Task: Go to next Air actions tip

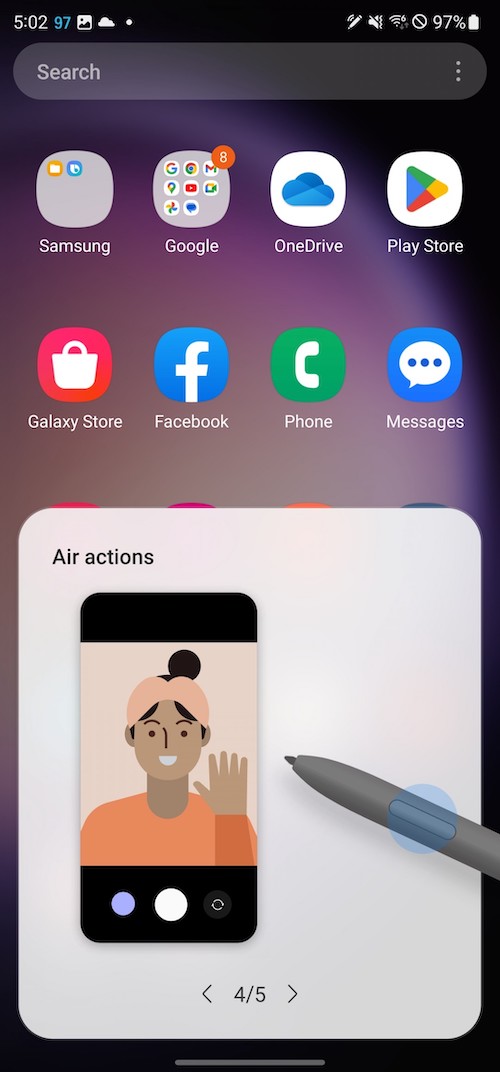Action: [x=293, y=993]
